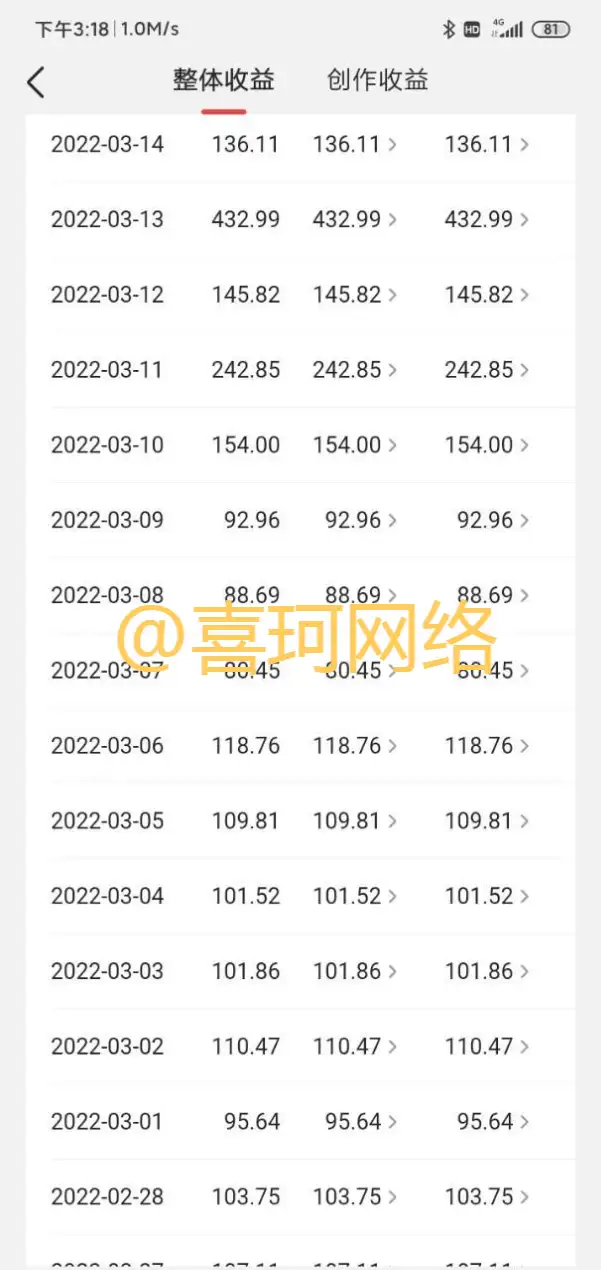Open the 2022-03-02 row showing 110.47

[300, 1047]
